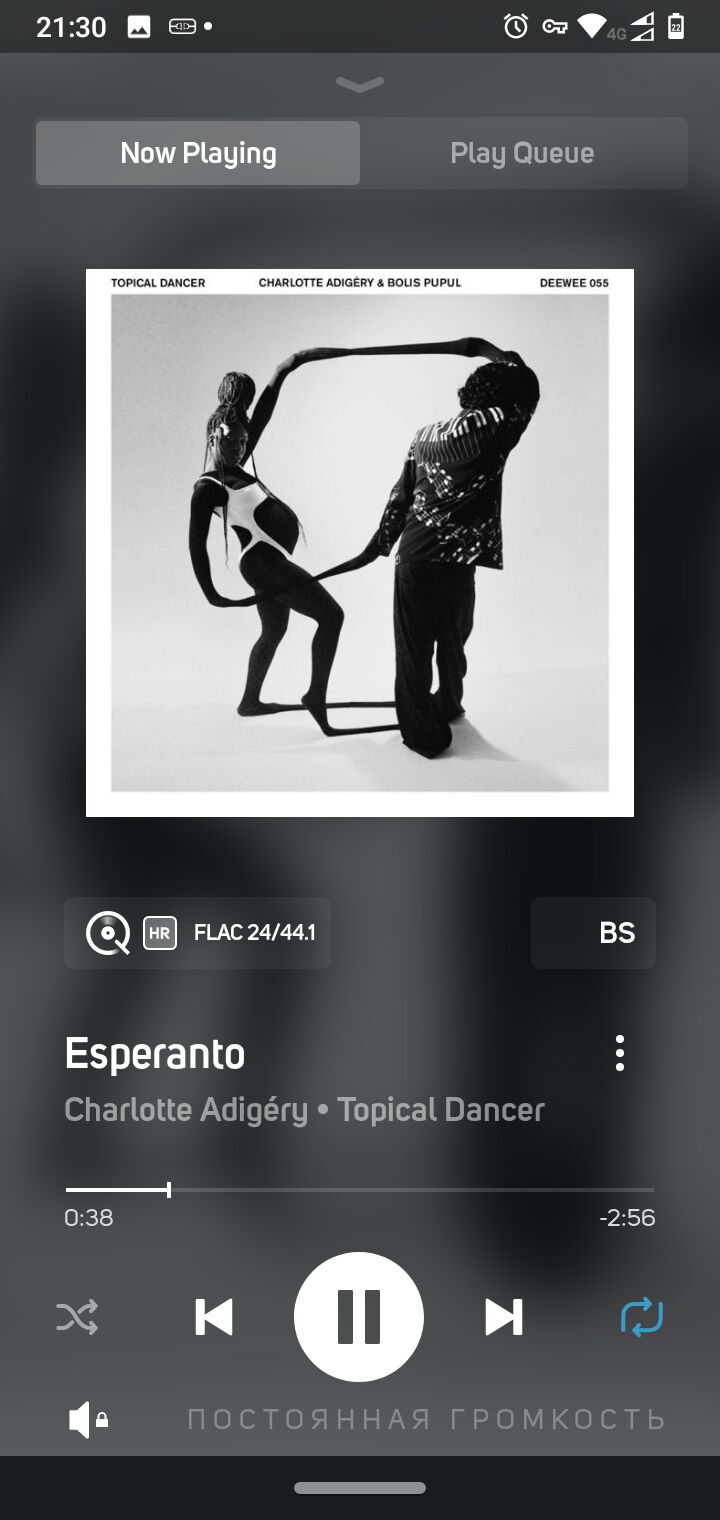This screenshot has width=720, height=1520.
Task: Skip to the previous track
Action: (x=214, y=1317)
